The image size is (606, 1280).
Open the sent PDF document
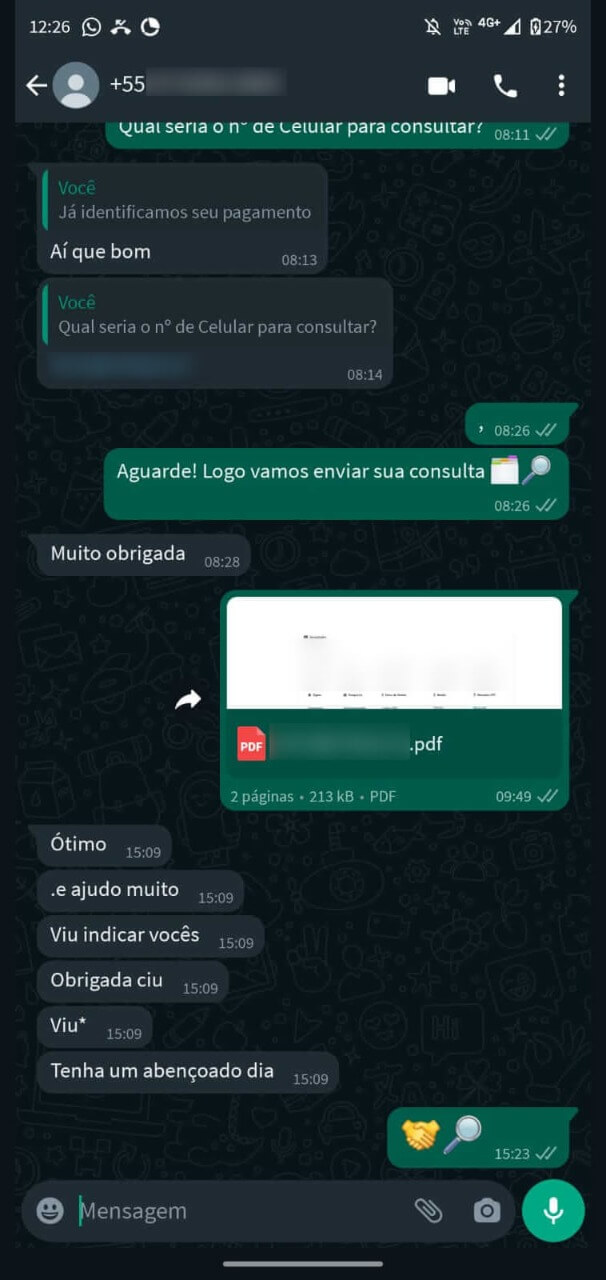click(x=394, y=743)
